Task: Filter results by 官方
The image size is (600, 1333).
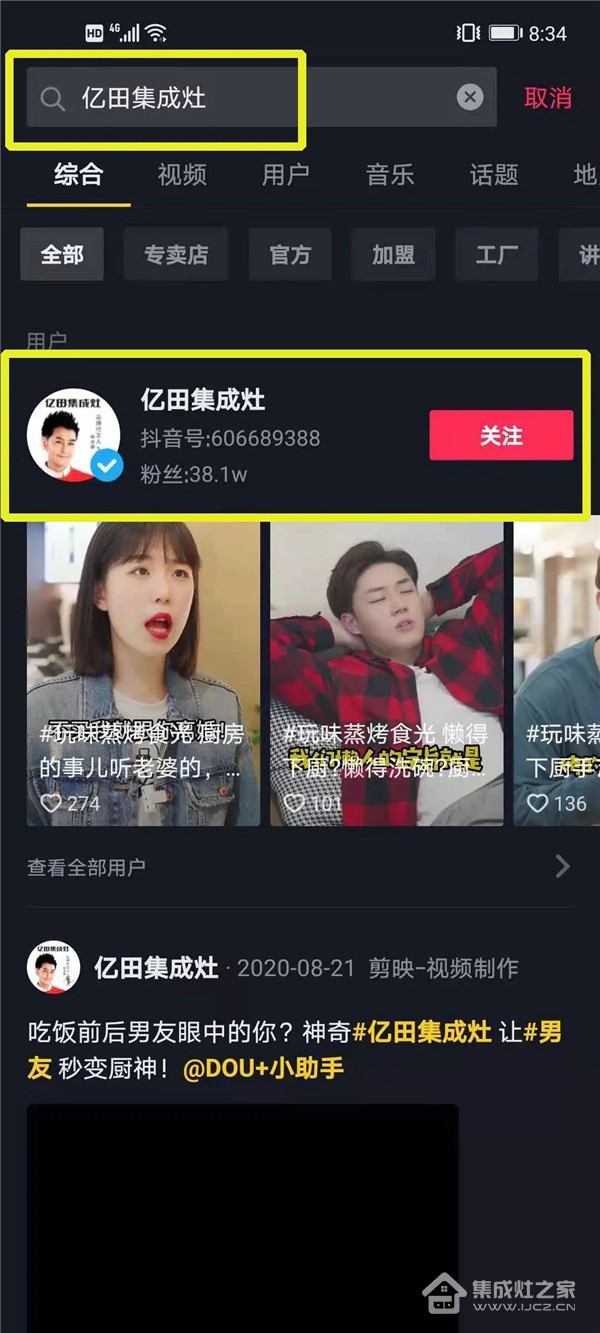Action: [290, 254]
